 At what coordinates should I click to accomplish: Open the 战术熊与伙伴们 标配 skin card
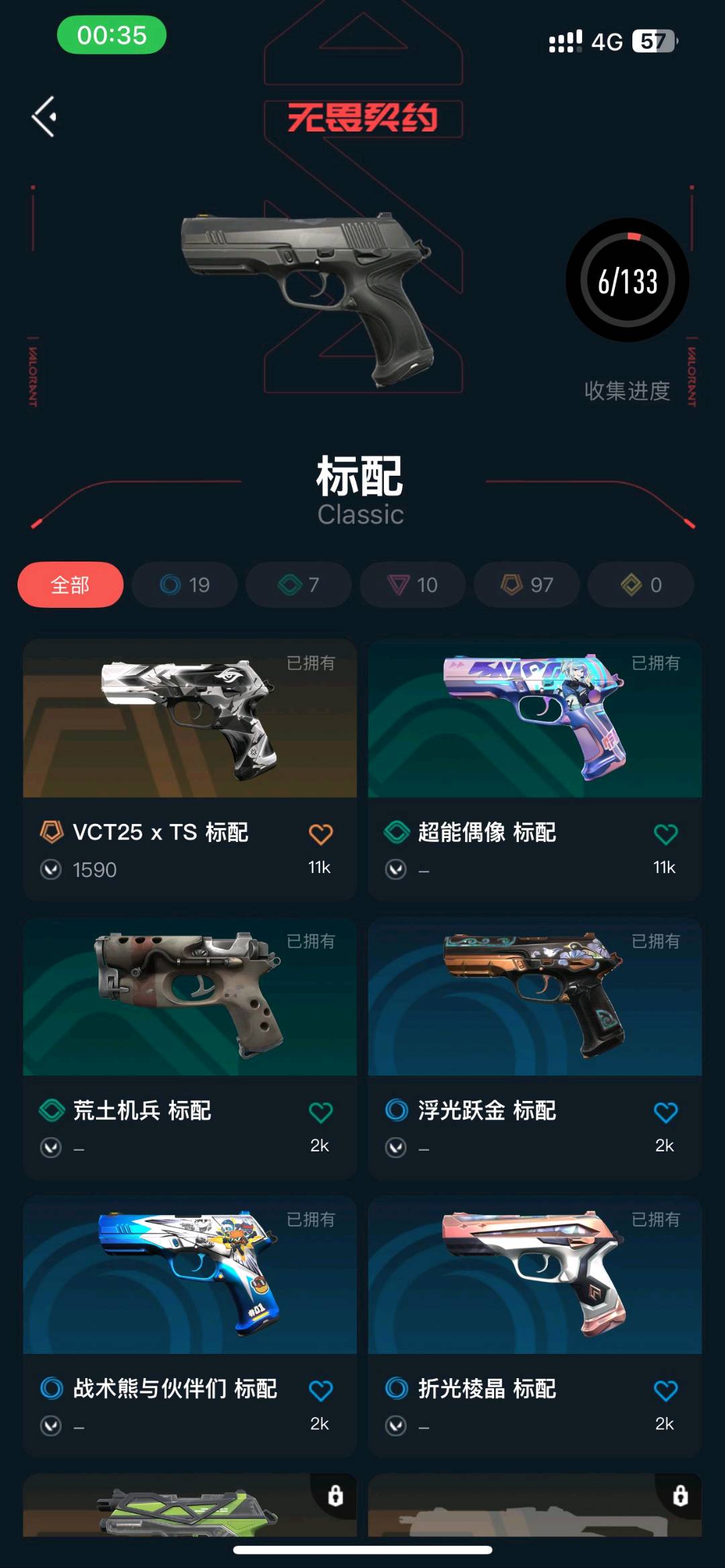(190, 1275)
